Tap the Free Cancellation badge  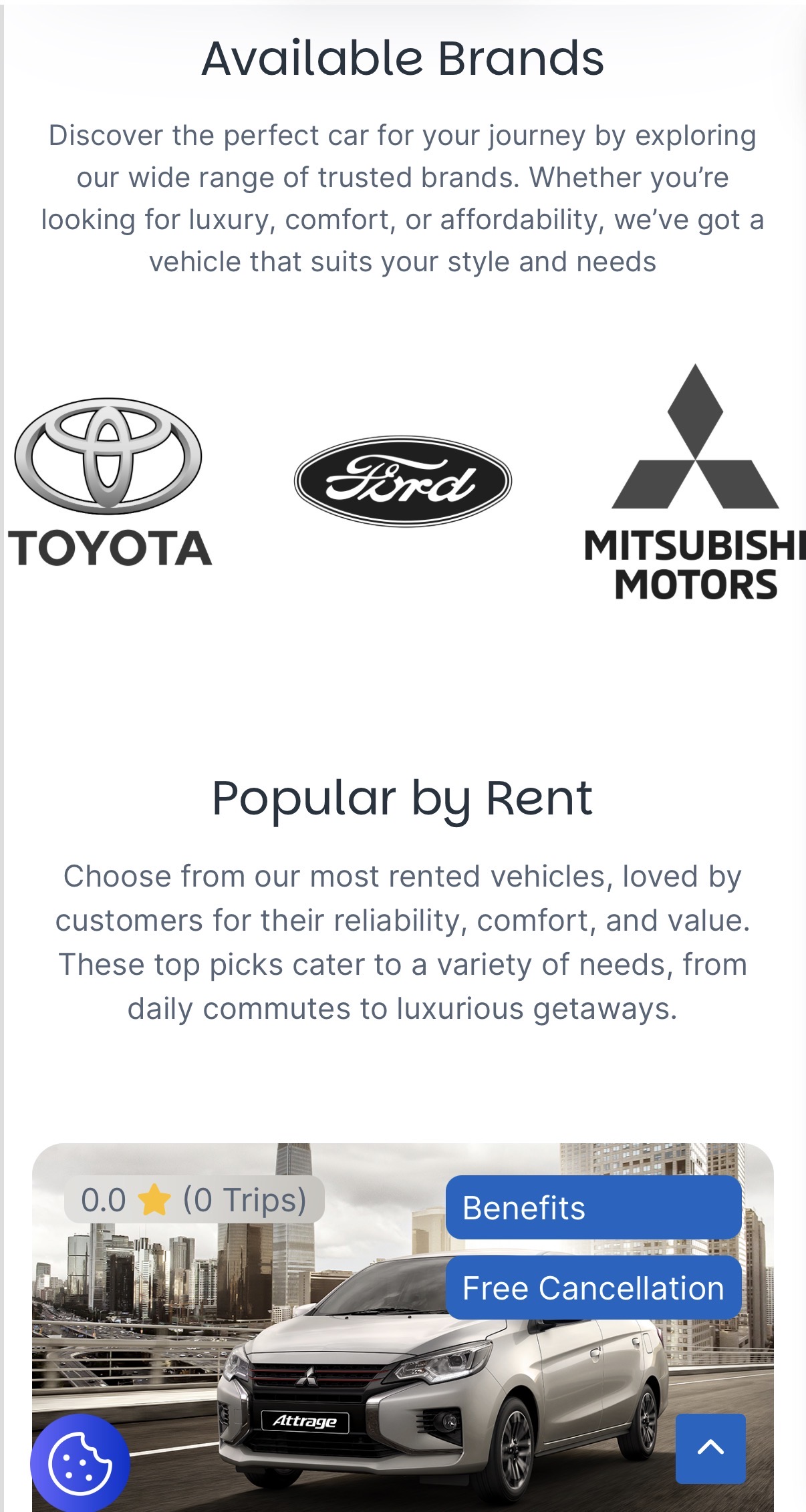point(593,1288)
